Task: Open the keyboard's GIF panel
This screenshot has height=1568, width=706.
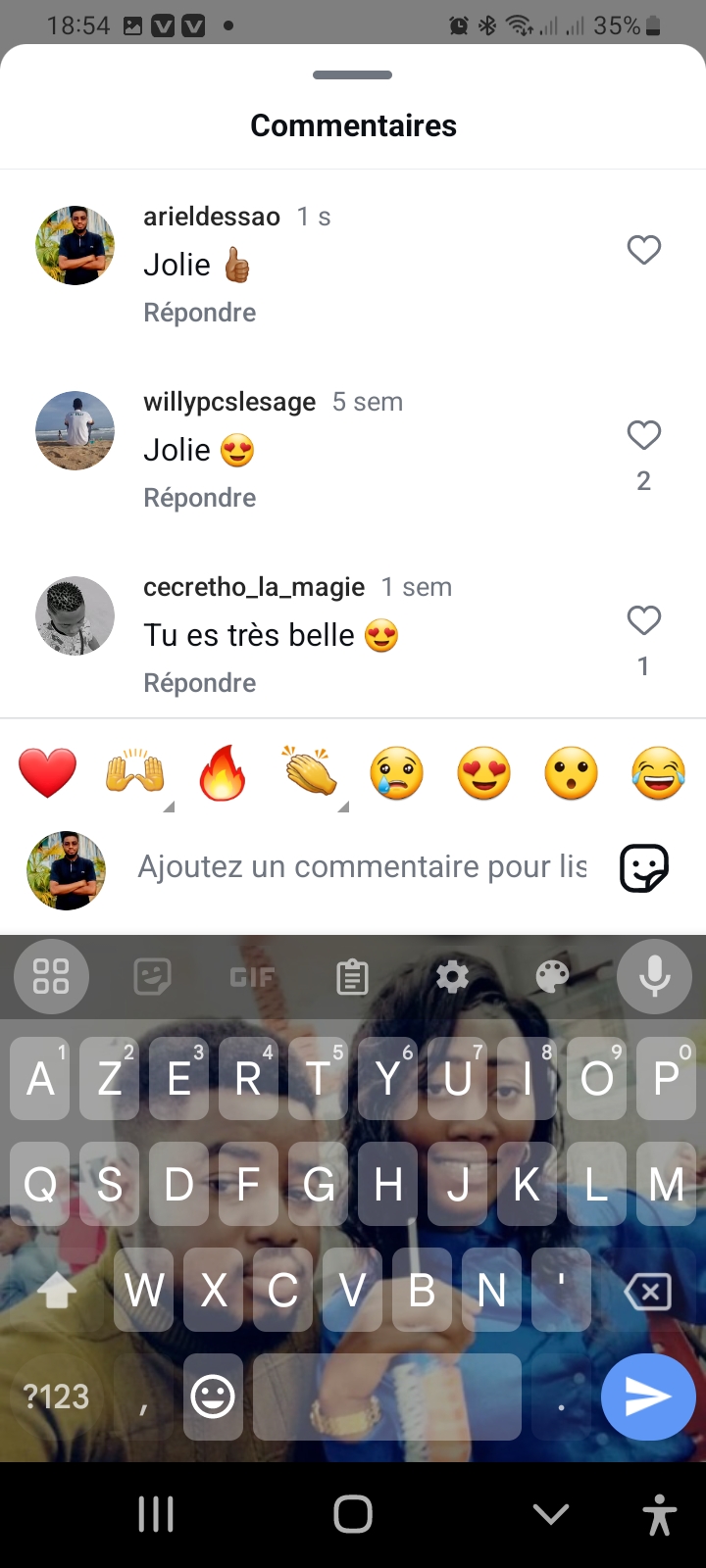Action: 252,977
